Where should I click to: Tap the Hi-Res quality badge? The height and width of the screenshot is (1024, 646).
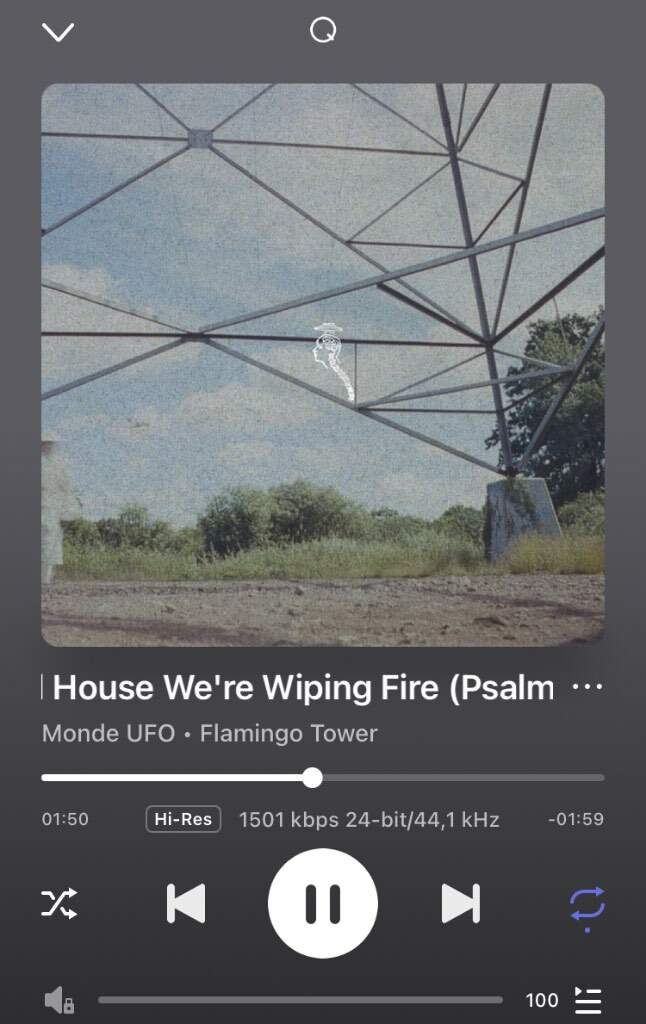pyautogui.click(x=183, y=819)
